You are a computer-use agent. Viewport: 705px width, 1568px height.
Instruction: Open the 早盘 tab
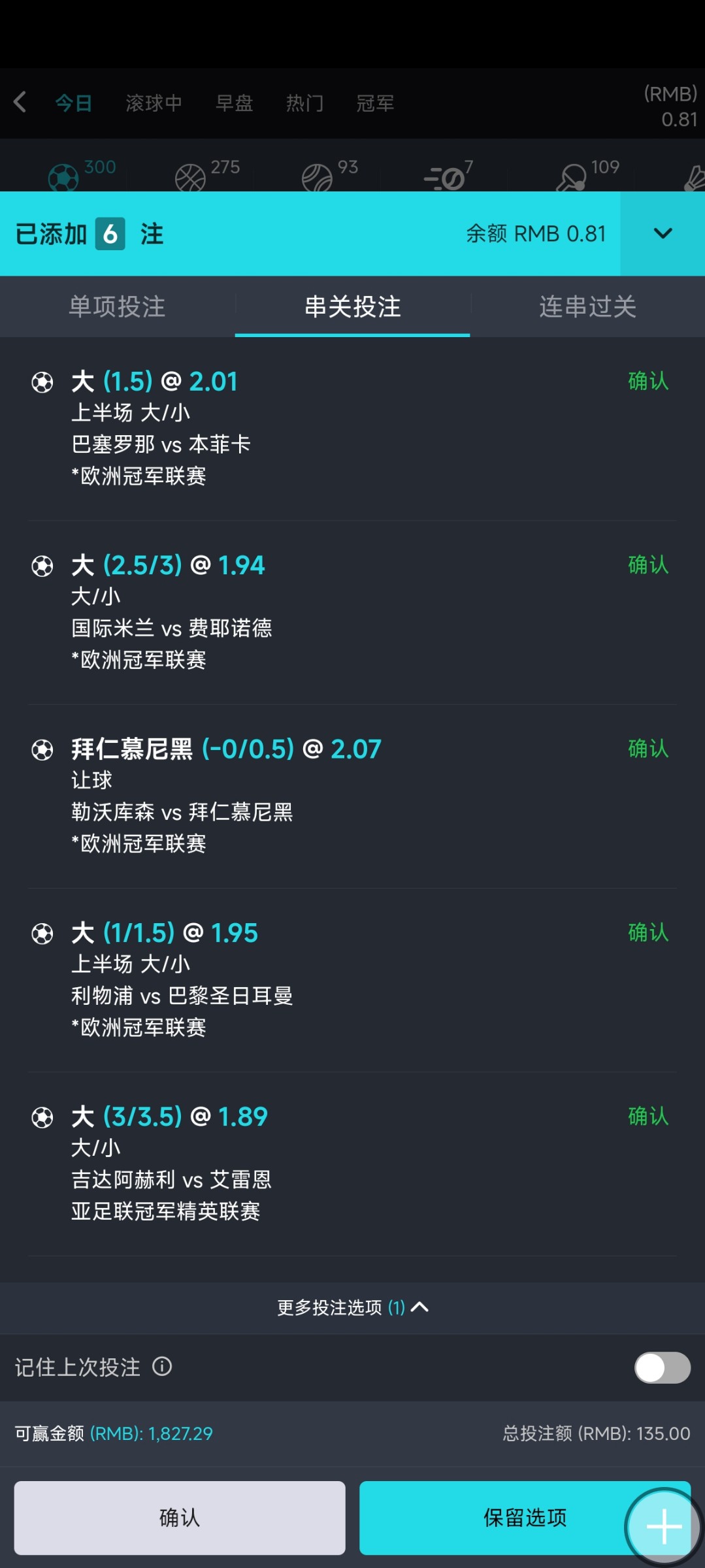[234, 103]
